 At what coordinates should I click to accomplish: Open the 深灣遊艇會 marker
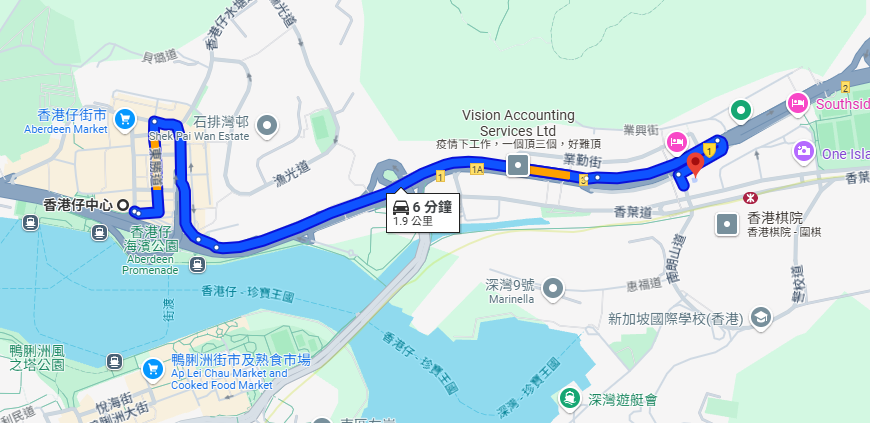(x=570, y=398)
